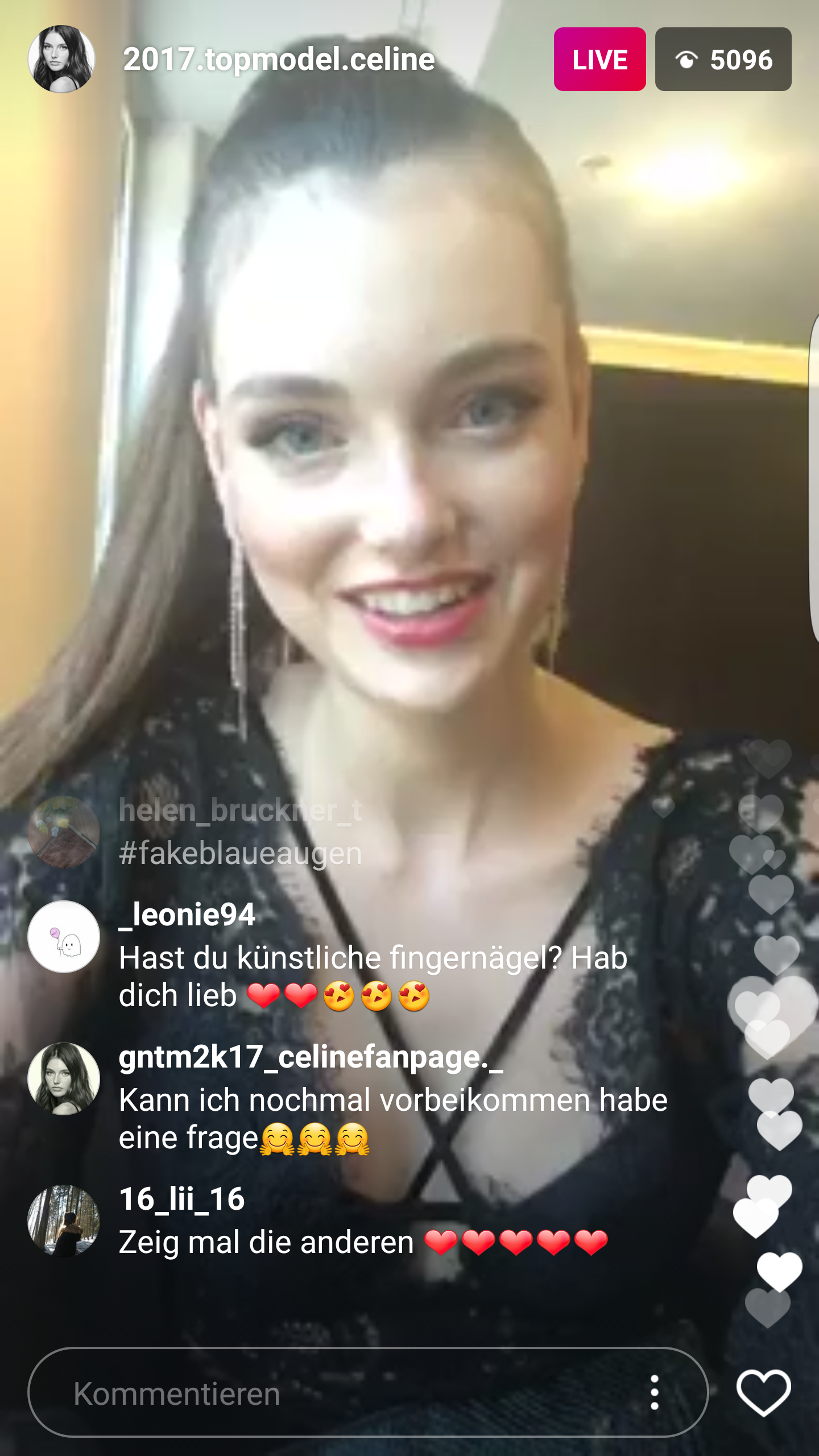819x1456 pixels.
Task: Send a heart like to the live
Action: 763,1393
